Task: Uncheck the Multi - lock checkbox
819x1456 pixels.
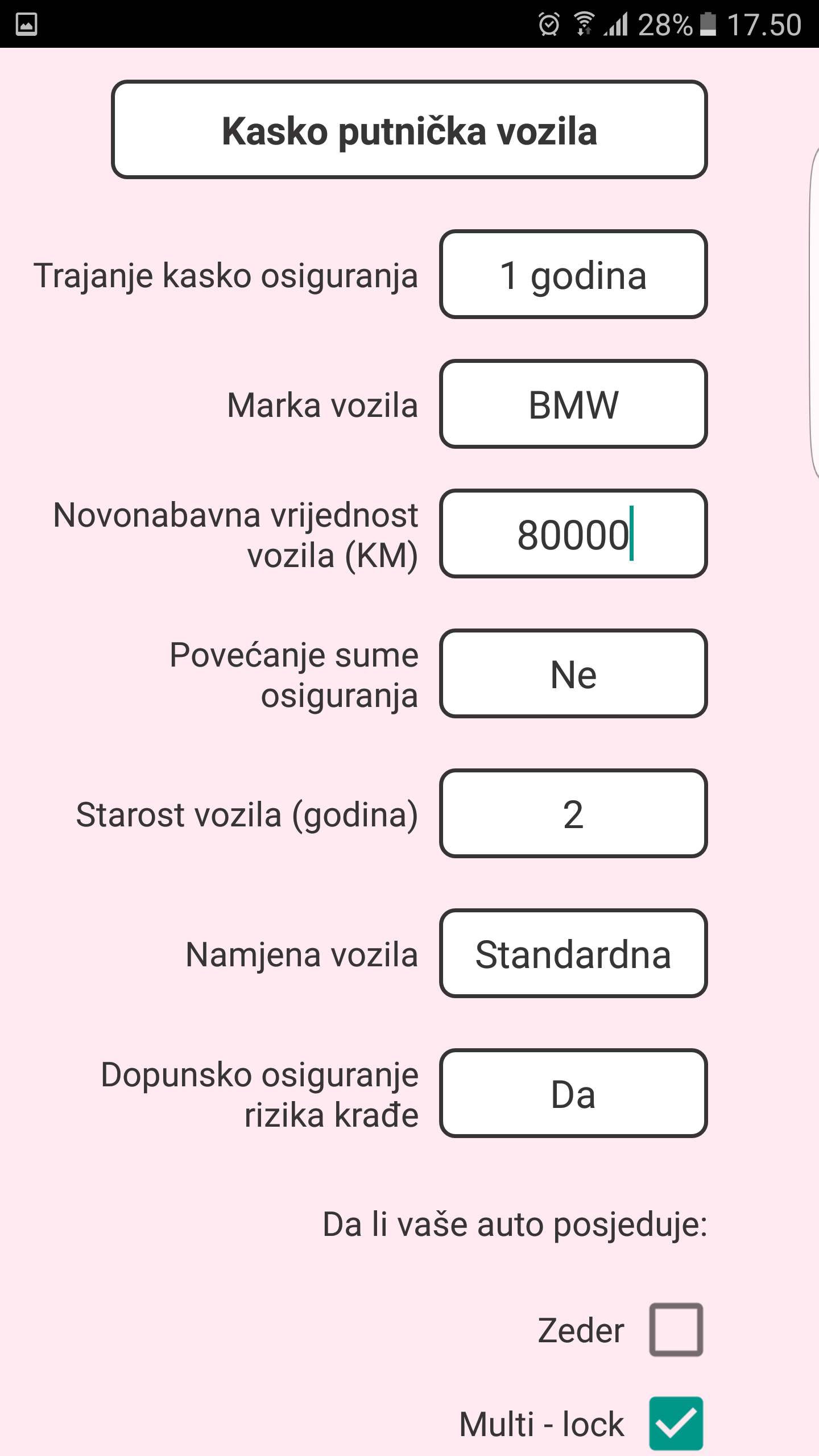Action: click(x=676, y=1423)
